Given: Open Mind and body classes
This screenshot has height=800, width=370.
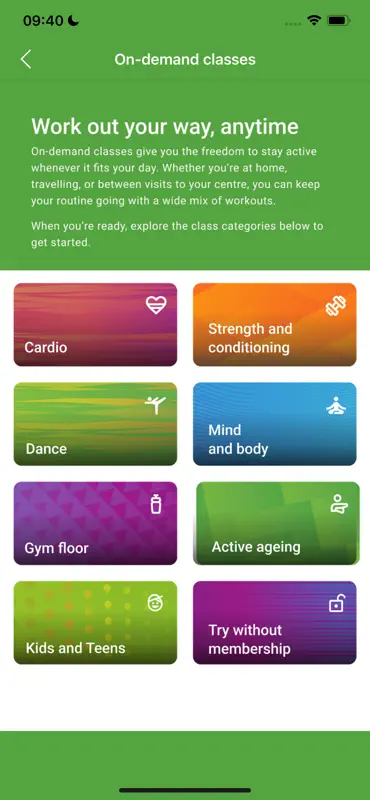Looking at the screenshot, I should 275,424.
